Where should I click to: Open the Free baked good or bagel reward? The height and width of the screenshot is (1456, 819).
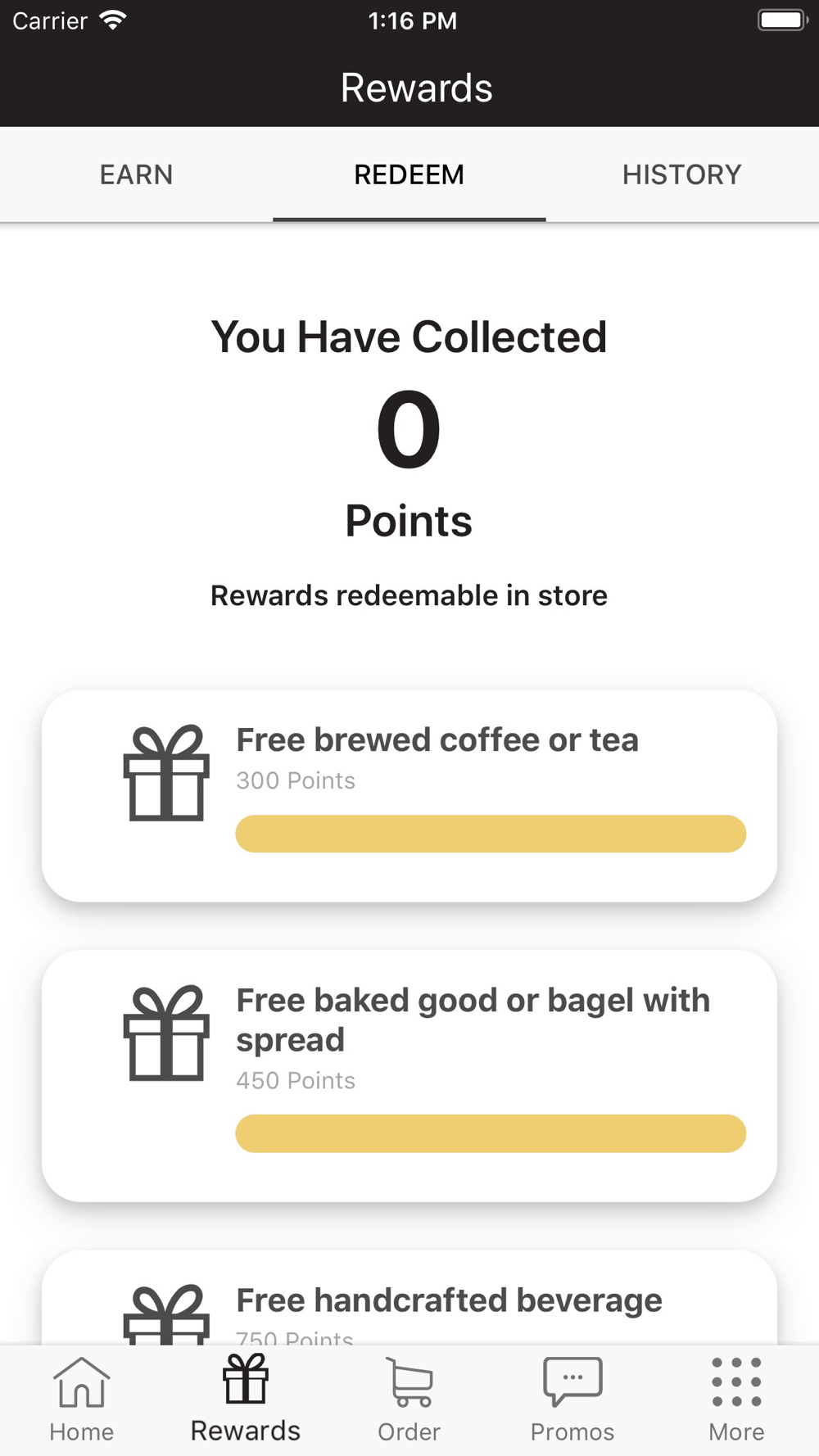[x=409, y=1076]
